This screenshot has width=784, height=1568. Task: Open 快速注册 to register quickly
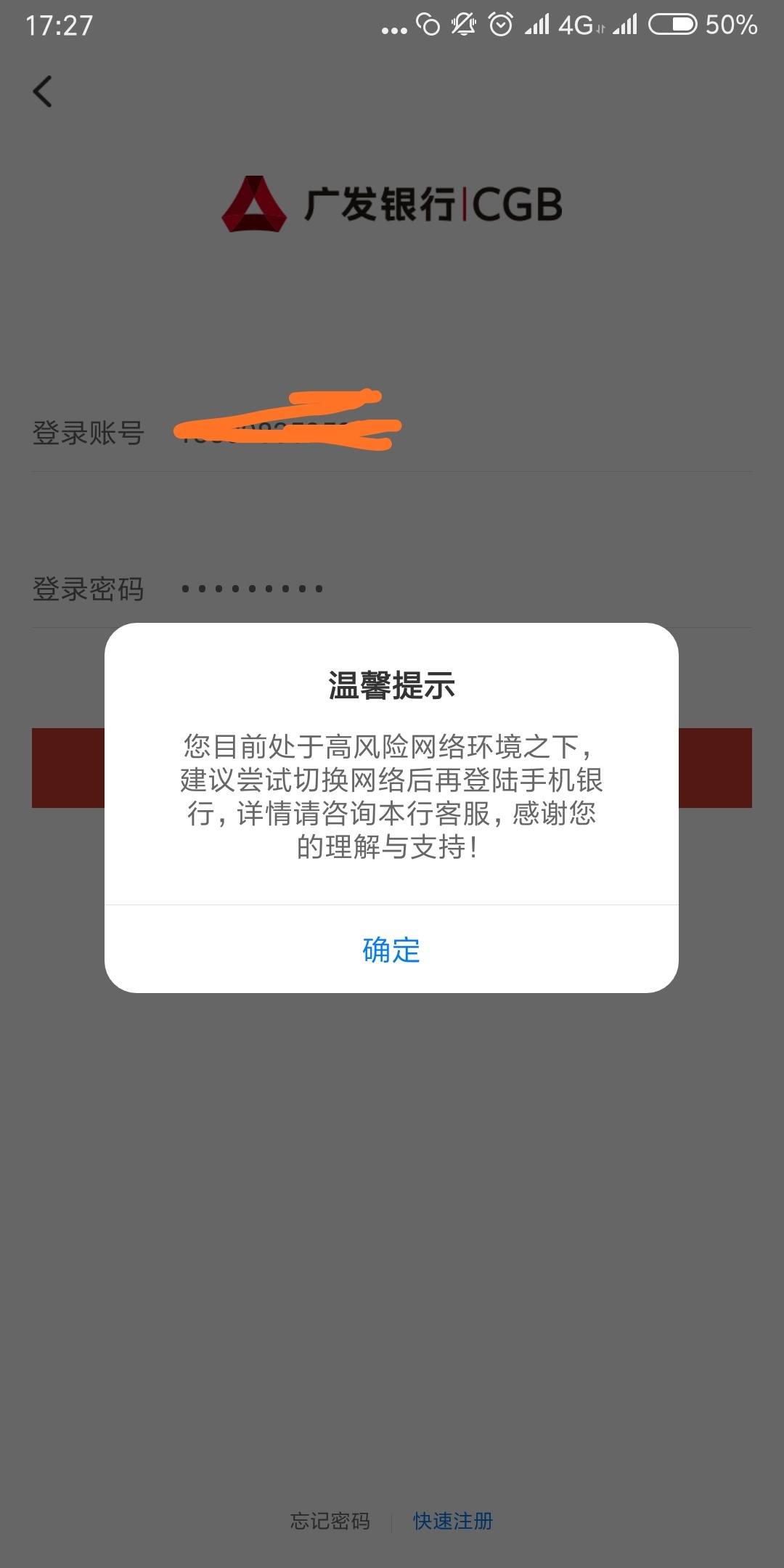coord(452,1519)
